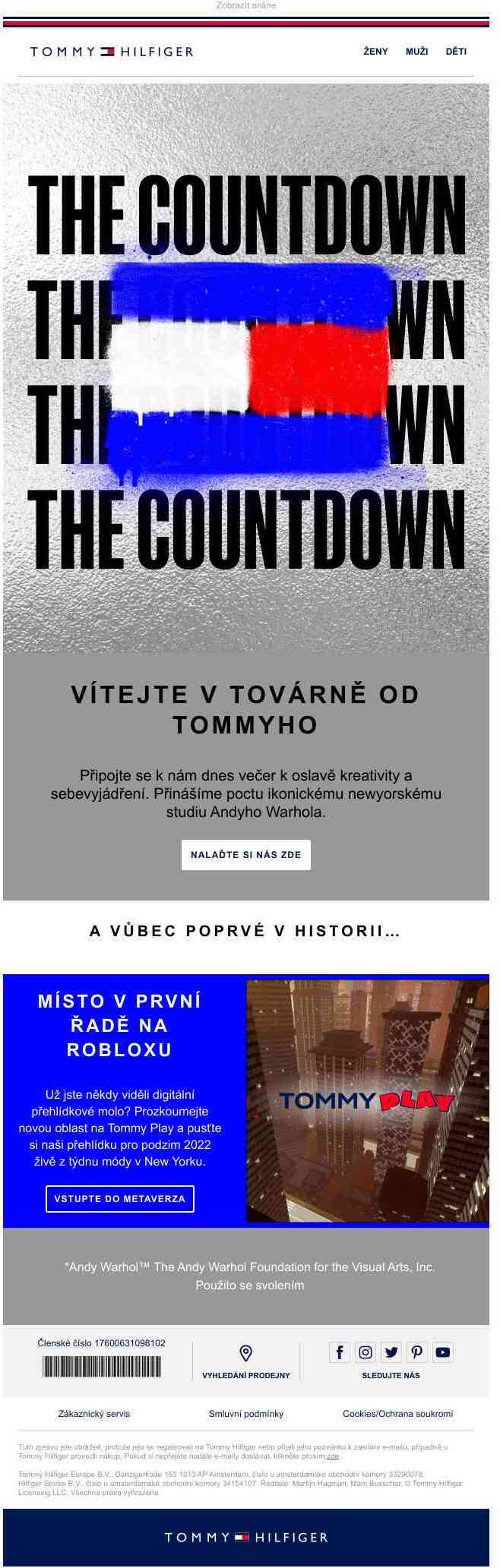The height and width of the screenshot is (1568, 500).
Task: Open the Twitter profile icon
Action: pyautogui.click(x=391, y=1352)
